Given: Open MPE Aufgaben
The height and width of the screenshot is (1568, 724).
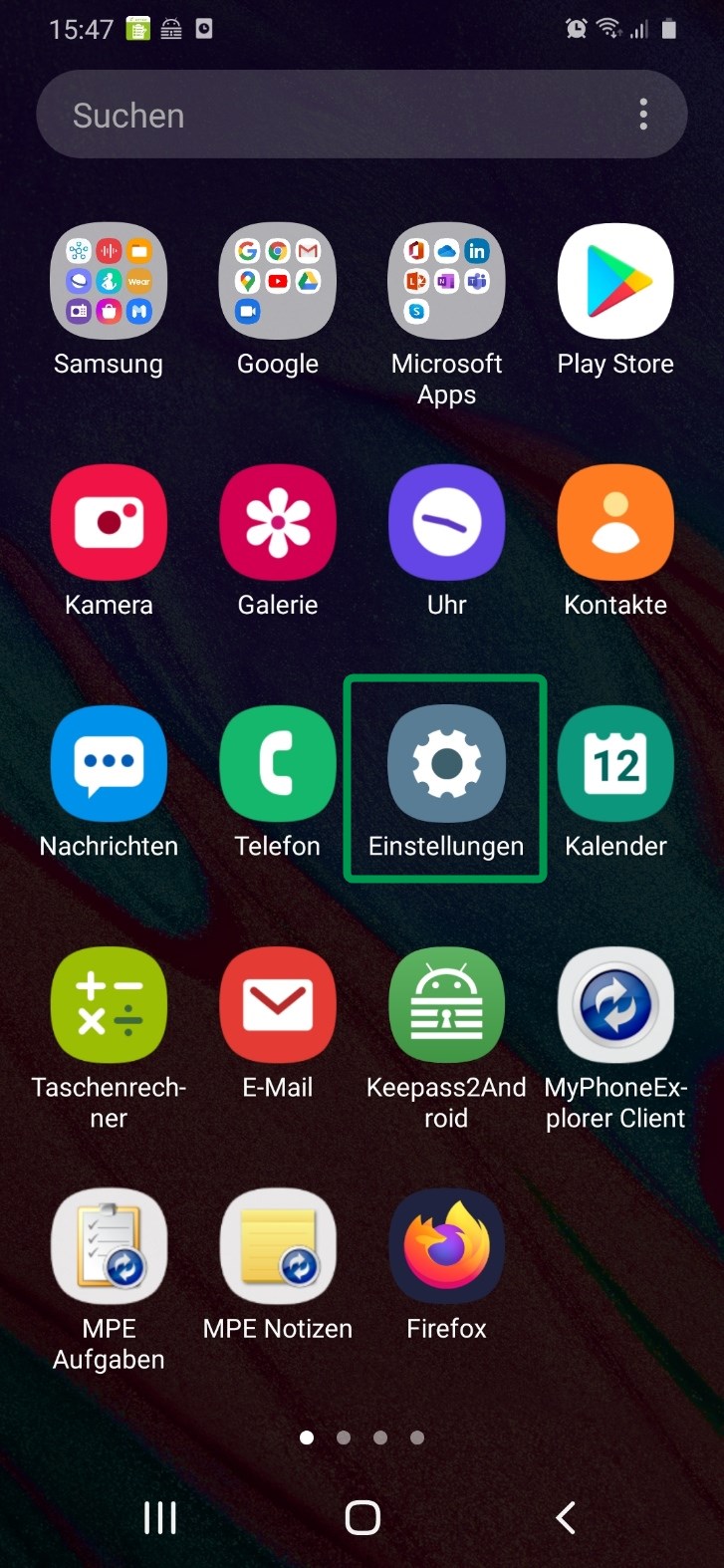Looking at the screenshot, I should point(109,1245).
